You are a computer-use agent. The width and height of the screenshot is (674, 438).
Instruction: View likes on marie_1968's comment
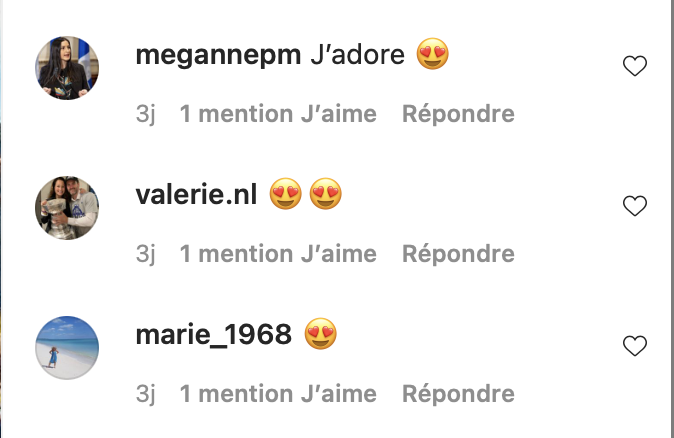(278, 395)
